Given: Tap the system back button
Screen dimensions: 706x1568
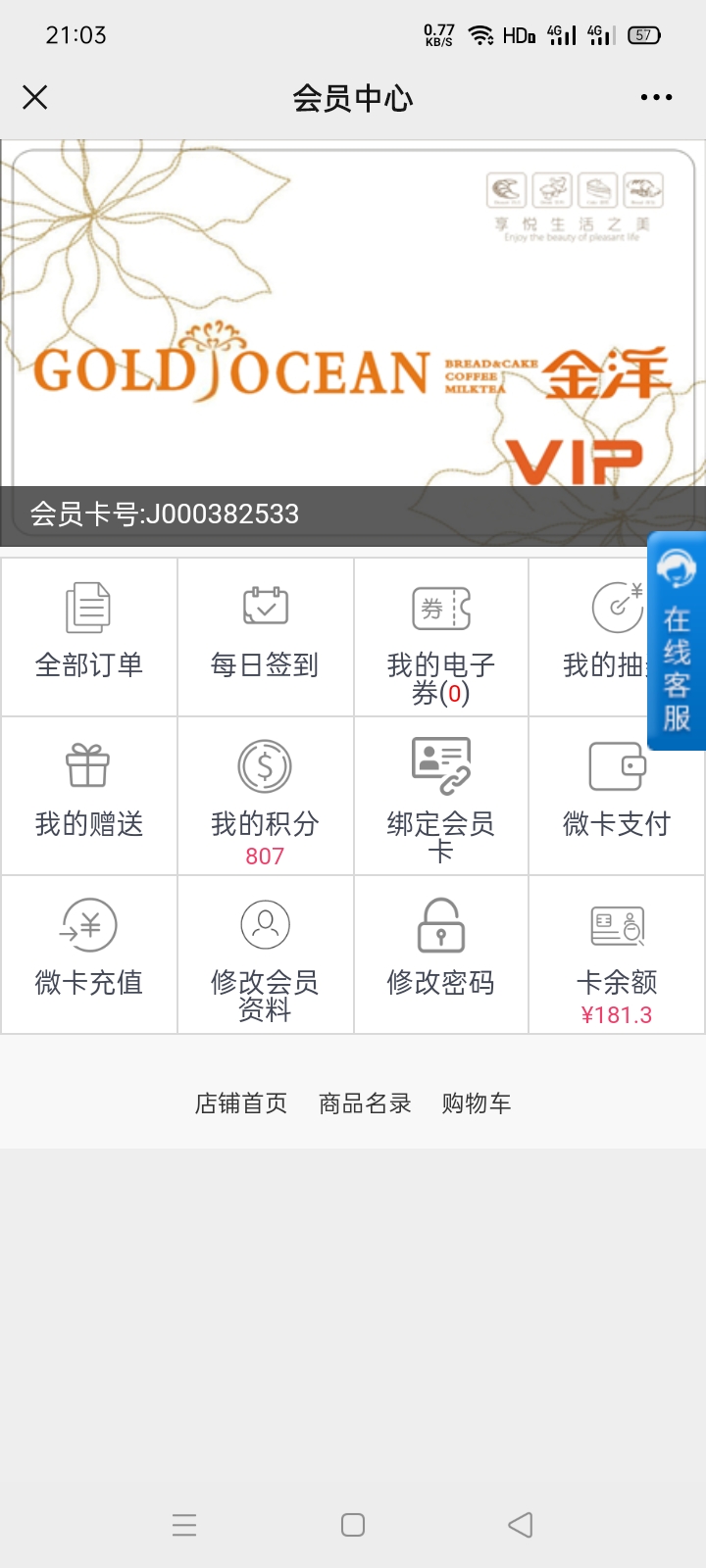Looking at the screenshot, I should pos(521,1525).
